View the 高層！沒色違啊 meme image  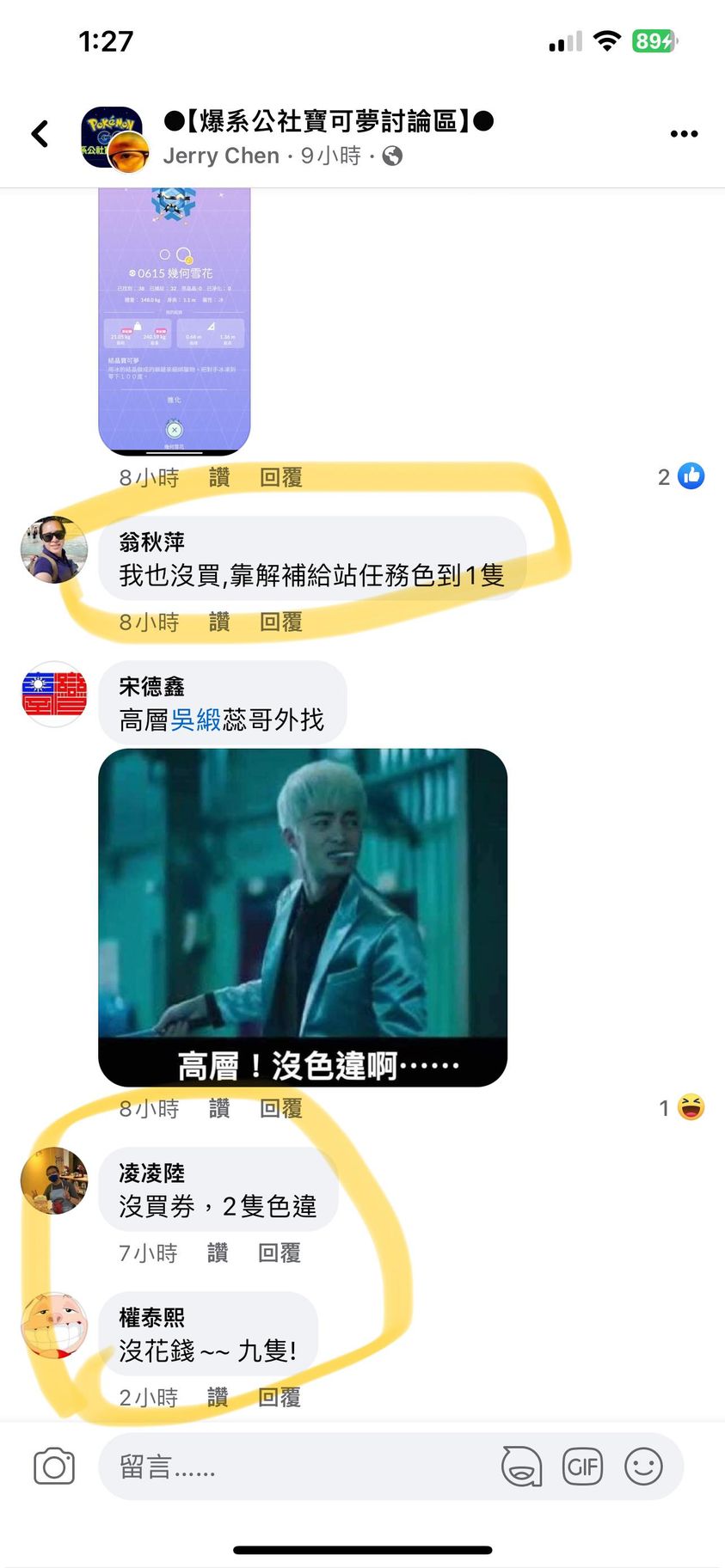pos(303,916)
